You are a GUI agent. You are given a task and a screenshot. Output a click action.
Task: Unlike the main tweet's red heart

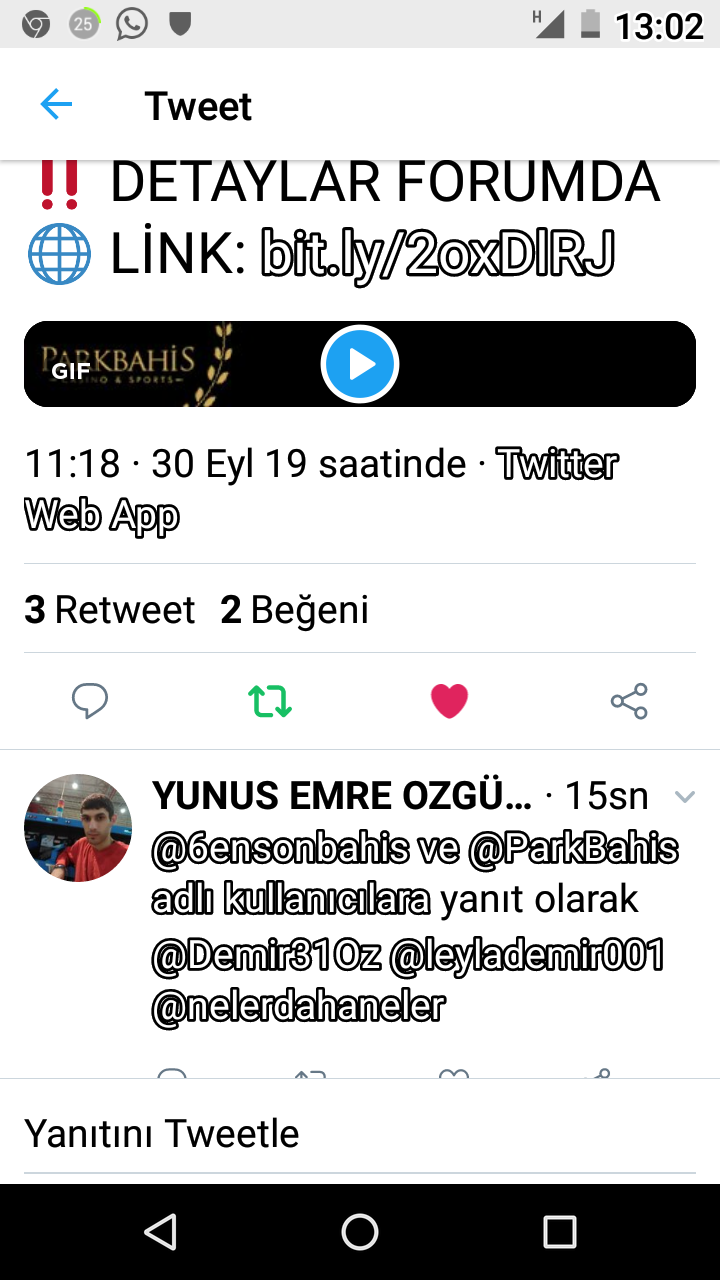point(449,701)
